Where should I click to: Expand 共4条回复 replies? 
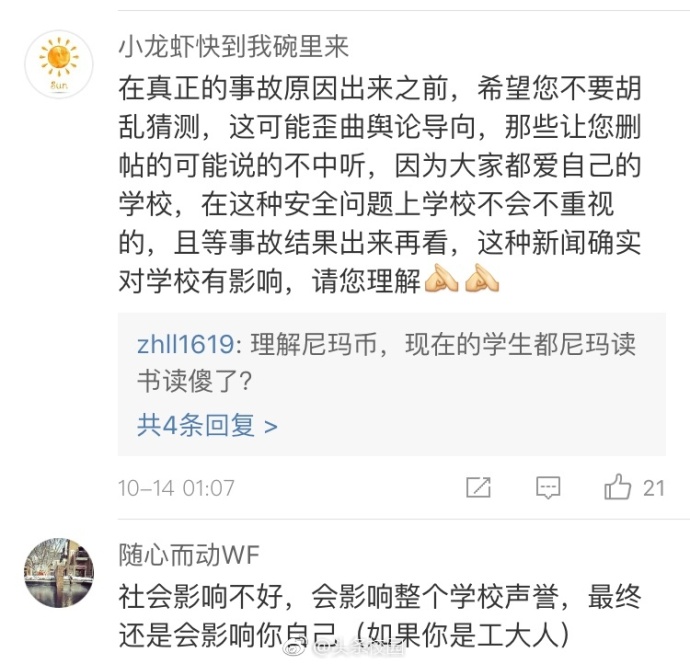click(x=206, y=425)
